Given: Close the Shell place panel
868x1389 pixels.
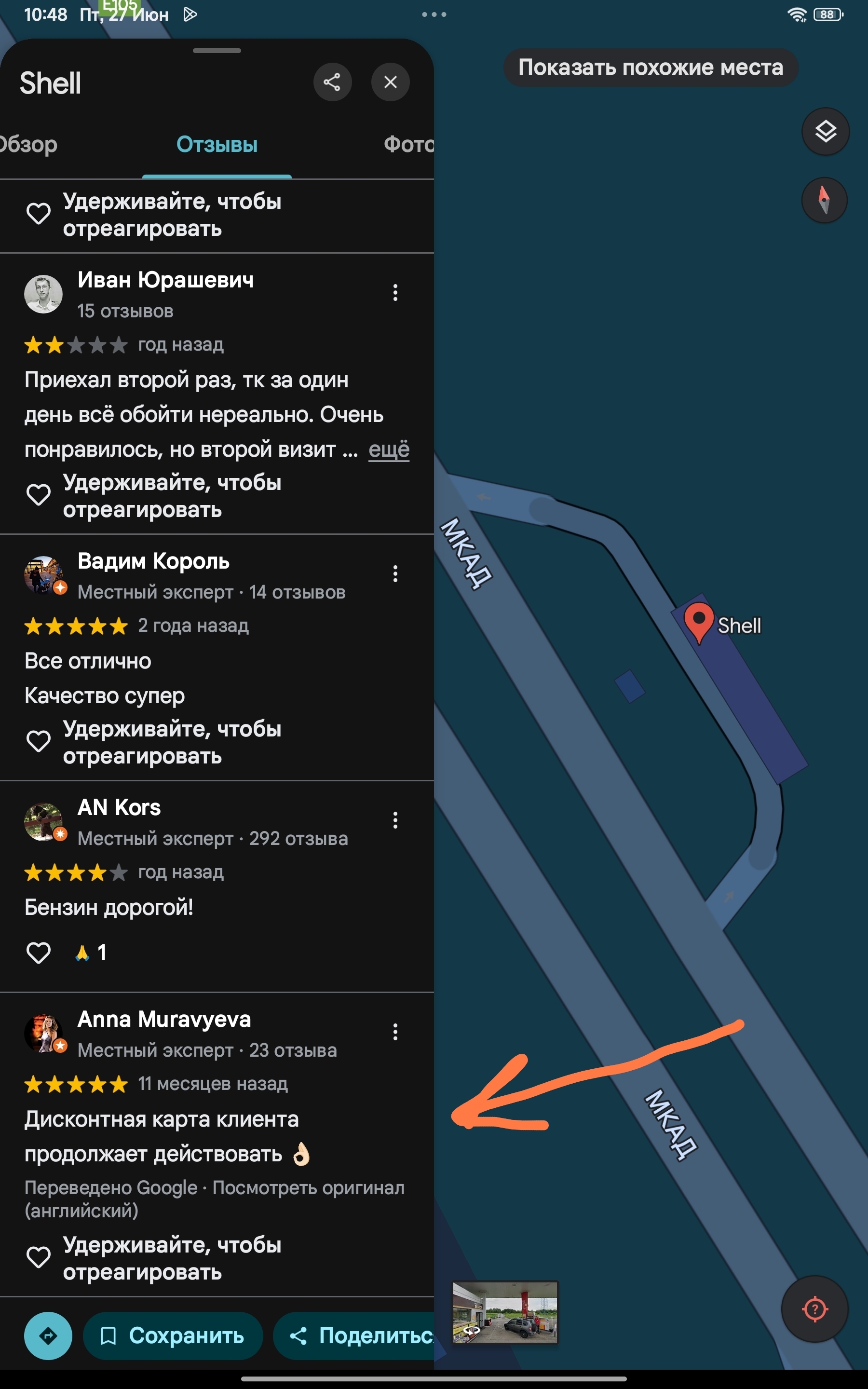Looking at the screenshot, I should click(391, 82).
